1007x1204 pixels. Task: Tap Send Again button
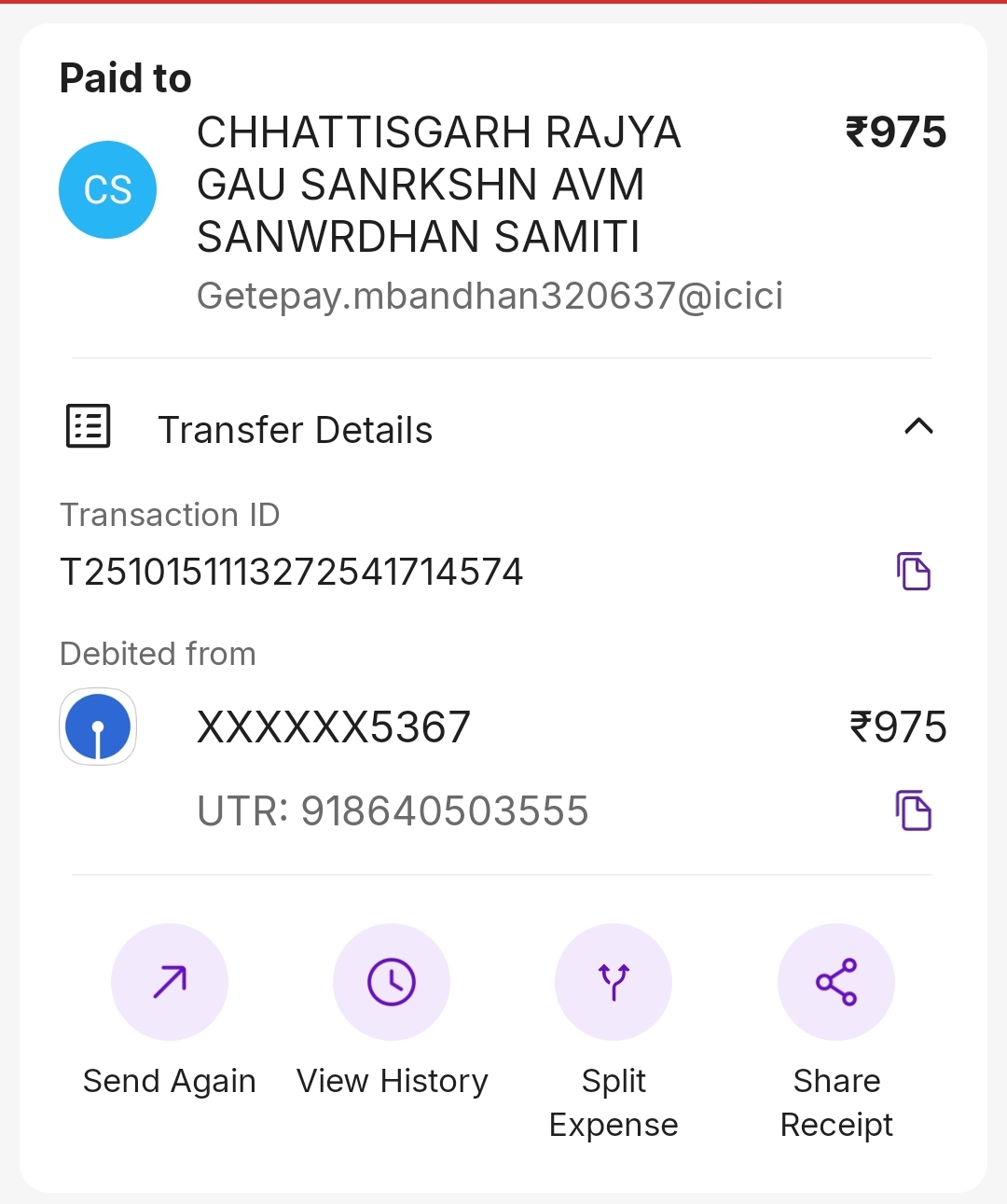point(170,982)
